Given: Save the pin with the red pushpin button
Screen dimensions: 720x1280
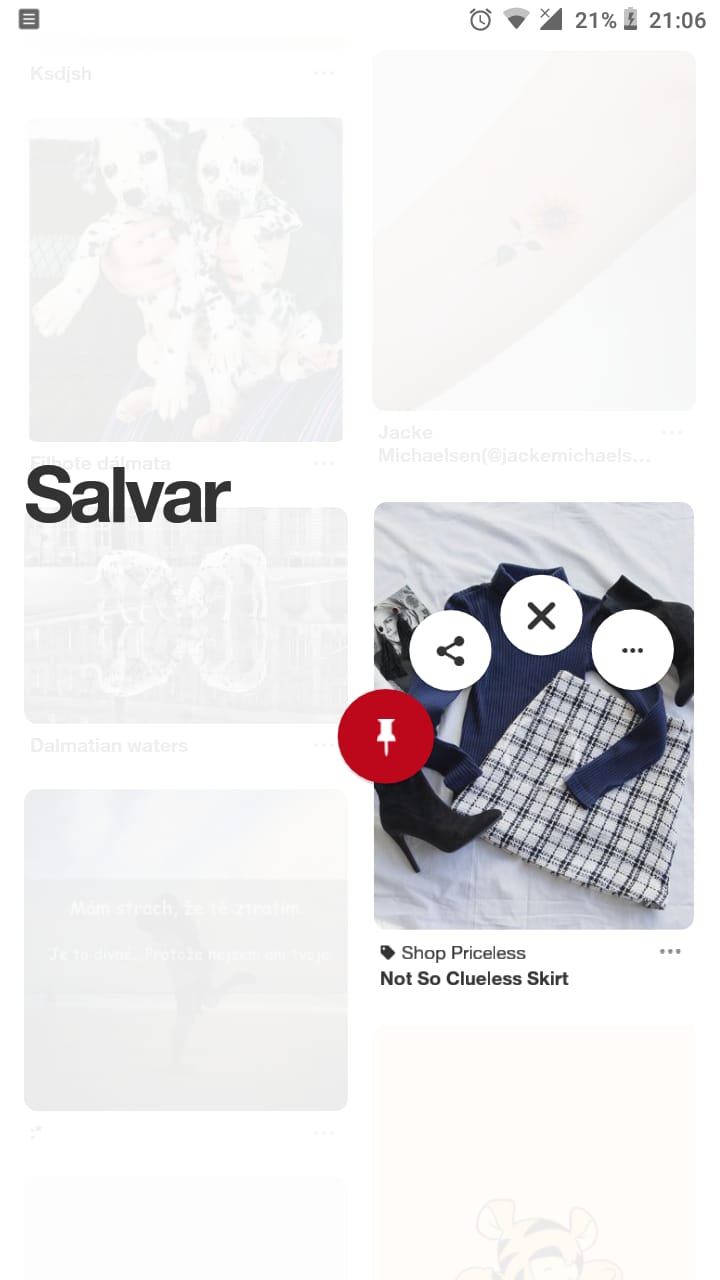Looking at the screenshot, I should [386, 736].
